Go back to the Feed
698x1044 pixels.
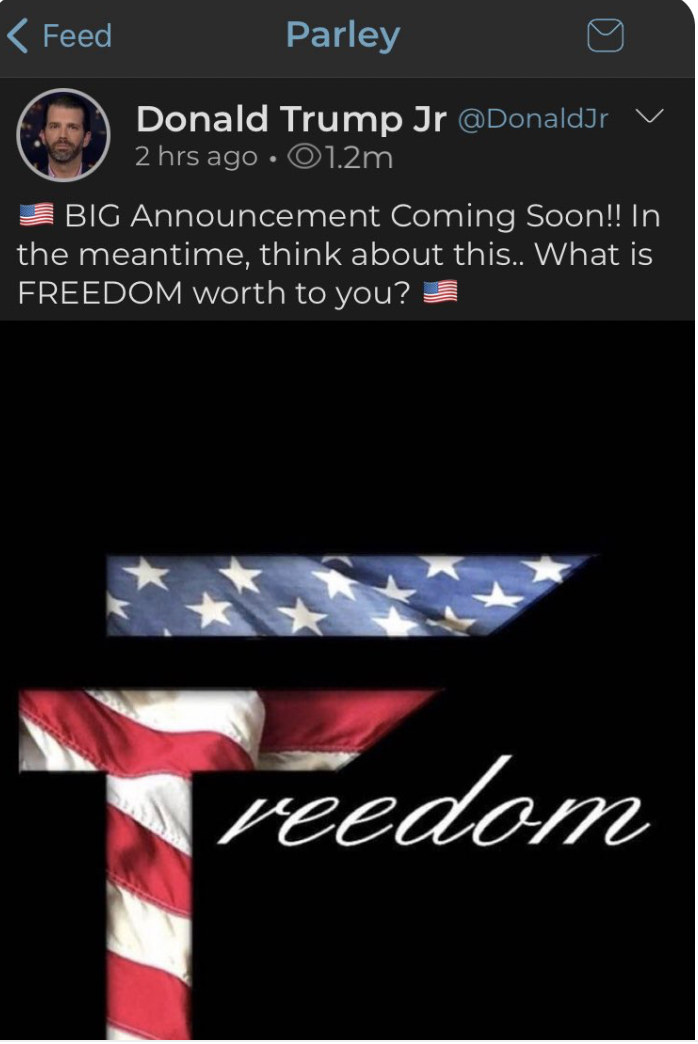pos(60,37)
